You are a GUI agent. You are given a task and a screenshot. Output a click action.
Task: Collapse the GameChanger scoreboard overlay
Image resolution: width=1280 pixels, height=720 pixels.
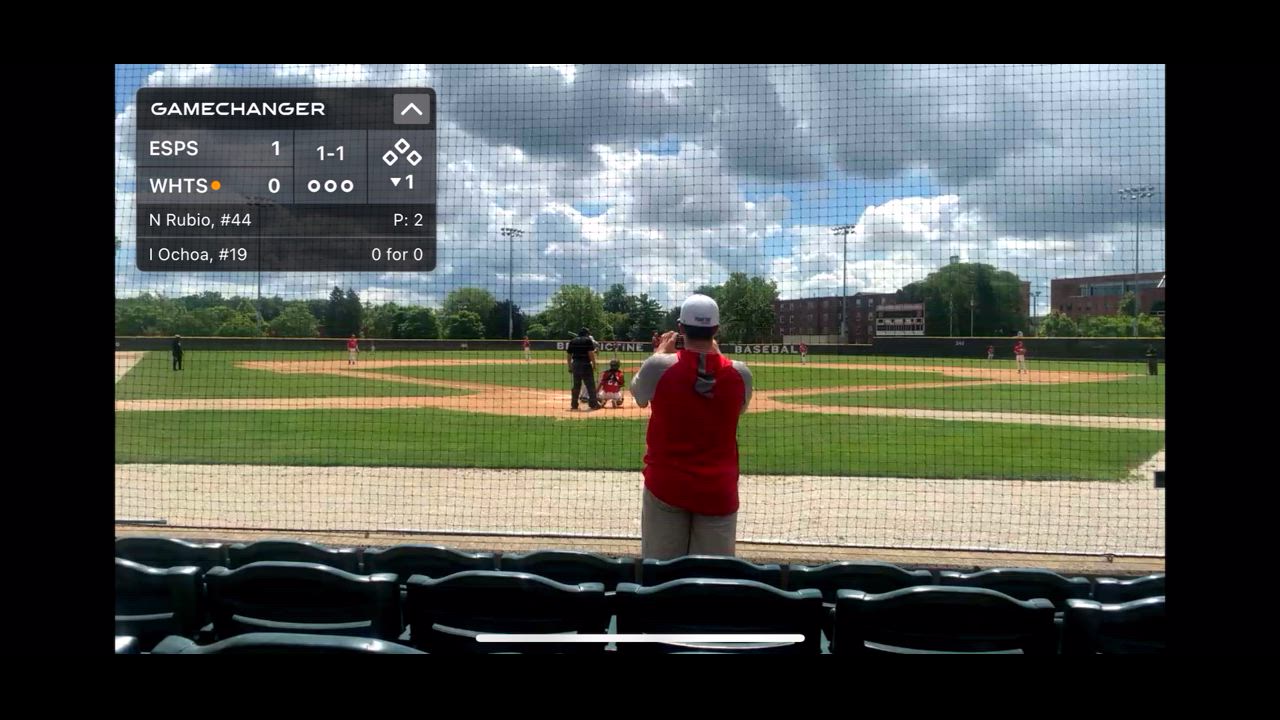(x=411, y=109)
